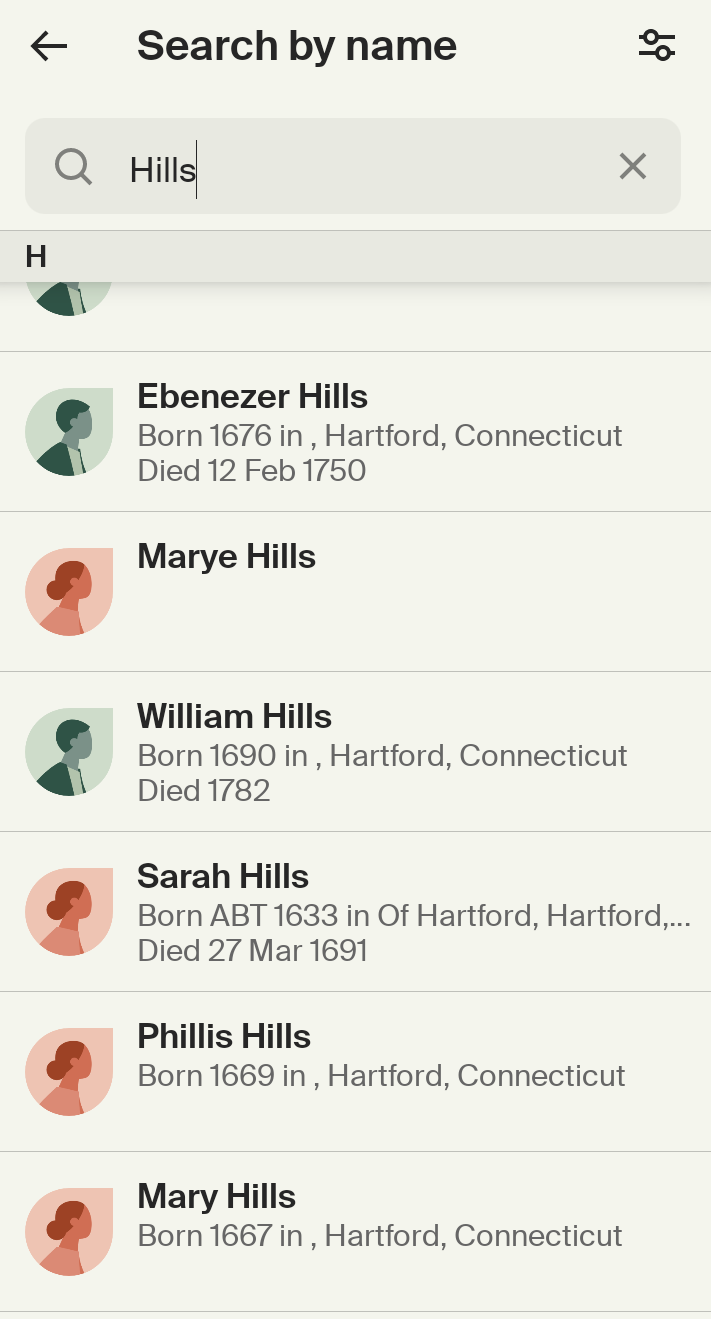Open Ebenezer Hills' profile
Viewport: 711px width, 1319px height.
(355, 432)
